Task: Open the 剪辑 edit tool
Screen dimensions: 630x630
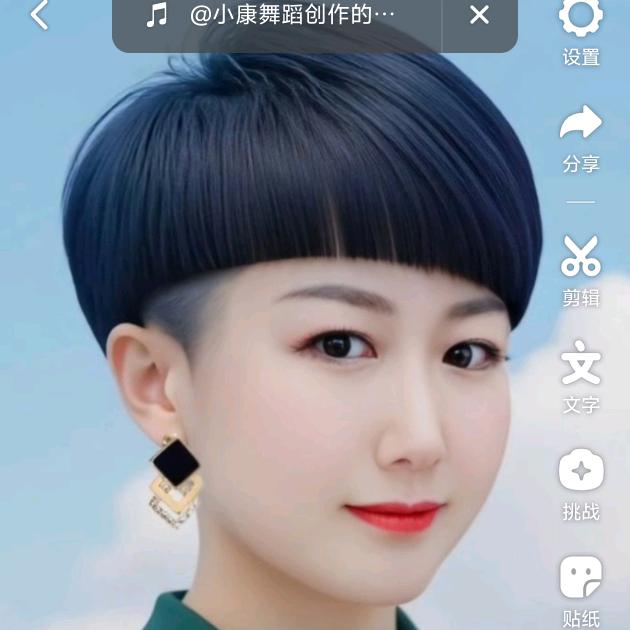Action: [x=581, y=270]
